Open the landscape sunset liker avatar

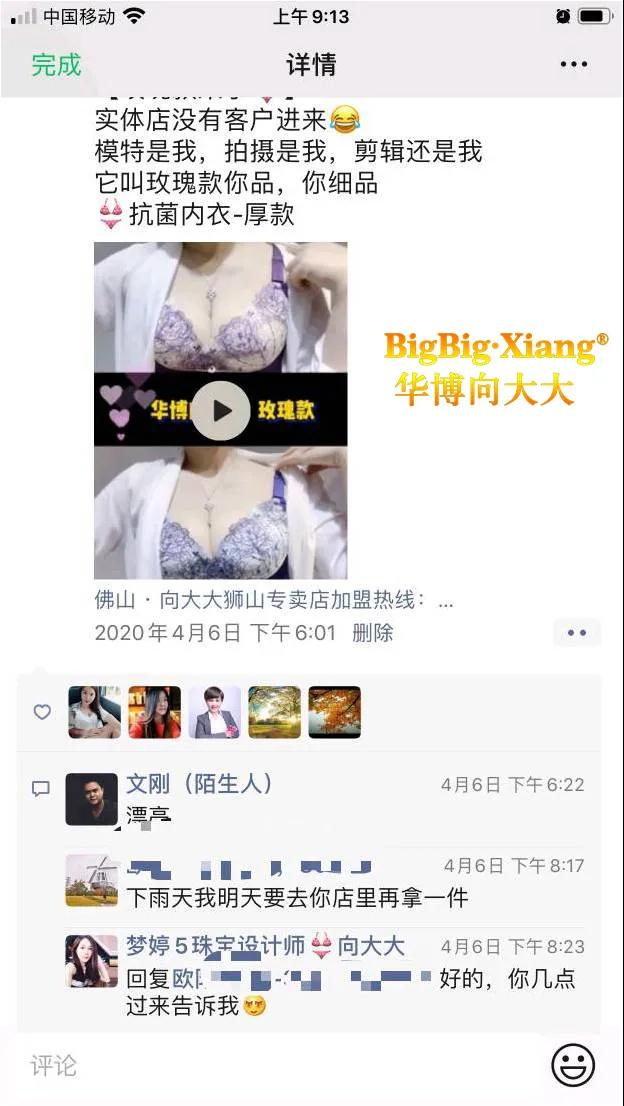[274, 712]
